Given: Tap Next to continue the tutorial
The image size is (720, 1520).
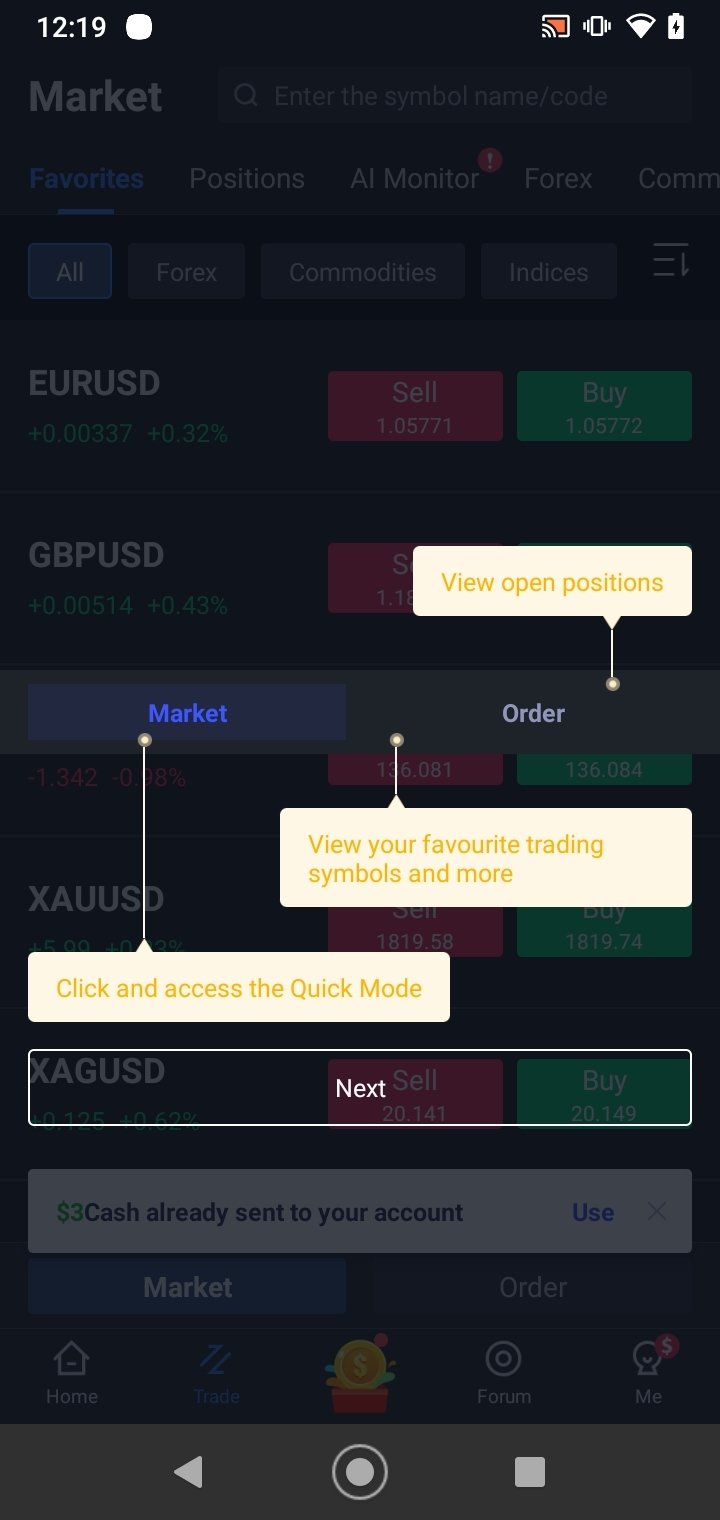Looking at the screenshot, I should tap(360, 1088).
